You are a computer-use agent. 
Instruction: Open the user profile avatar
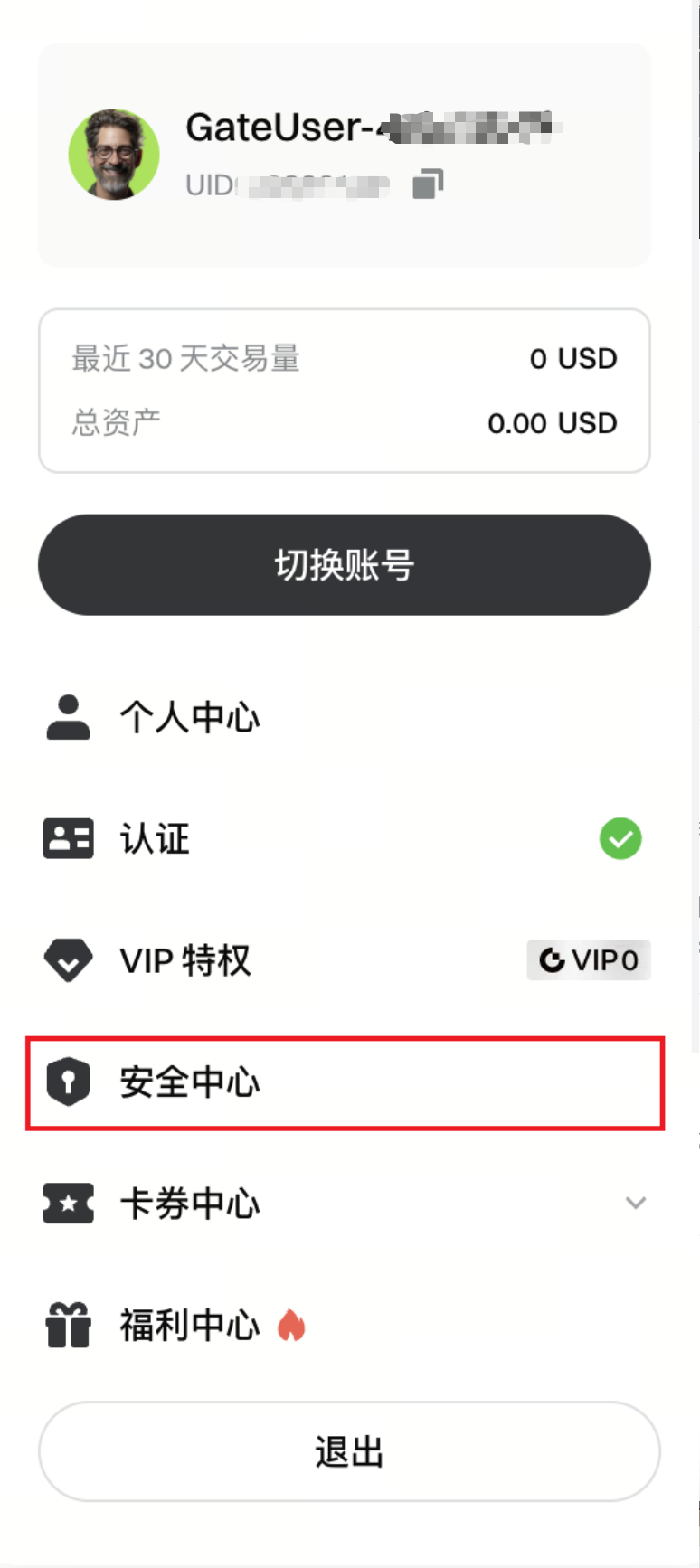pyautogui.click(x=114, y=155)
